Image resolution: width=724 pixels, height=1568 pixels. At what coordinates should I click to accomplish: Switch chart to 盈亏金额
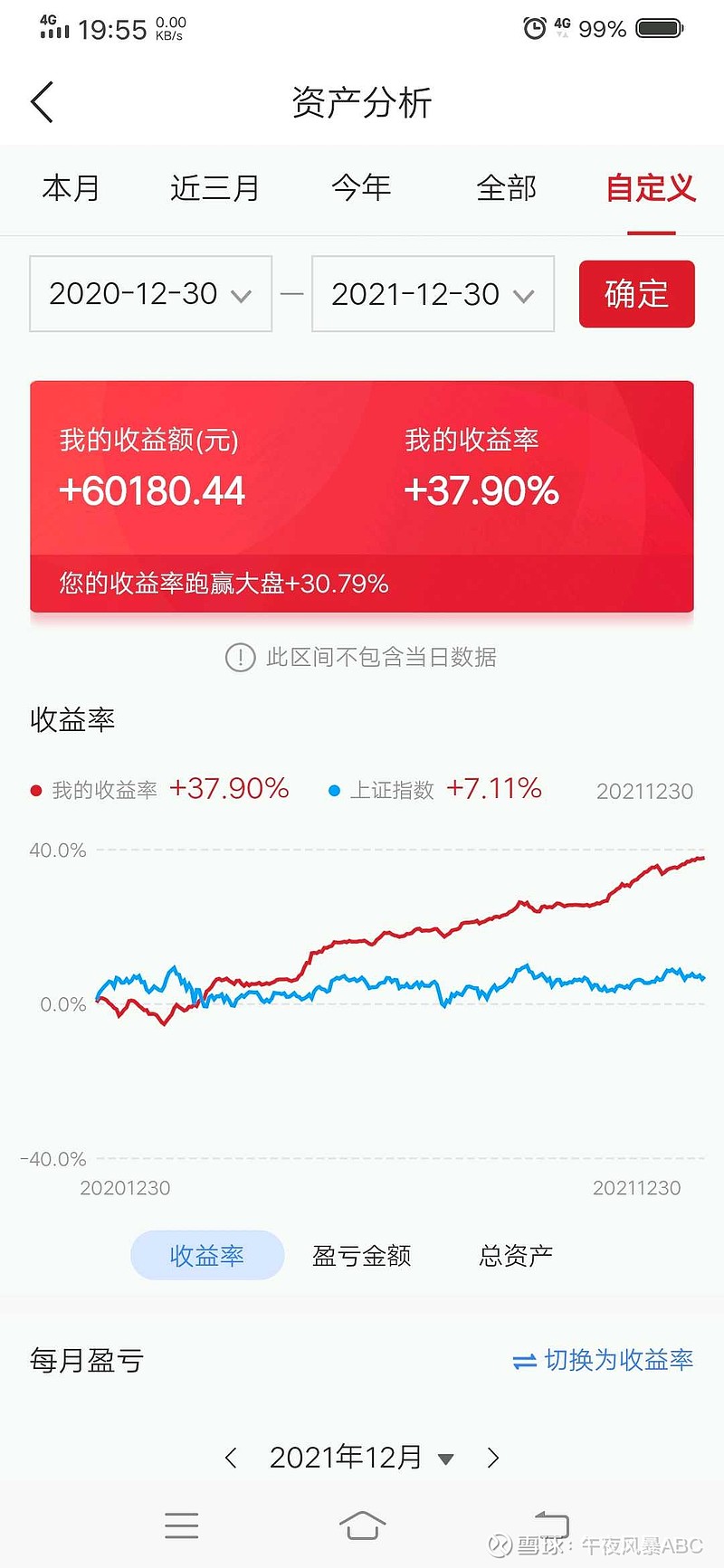[x=362, y=1255]
